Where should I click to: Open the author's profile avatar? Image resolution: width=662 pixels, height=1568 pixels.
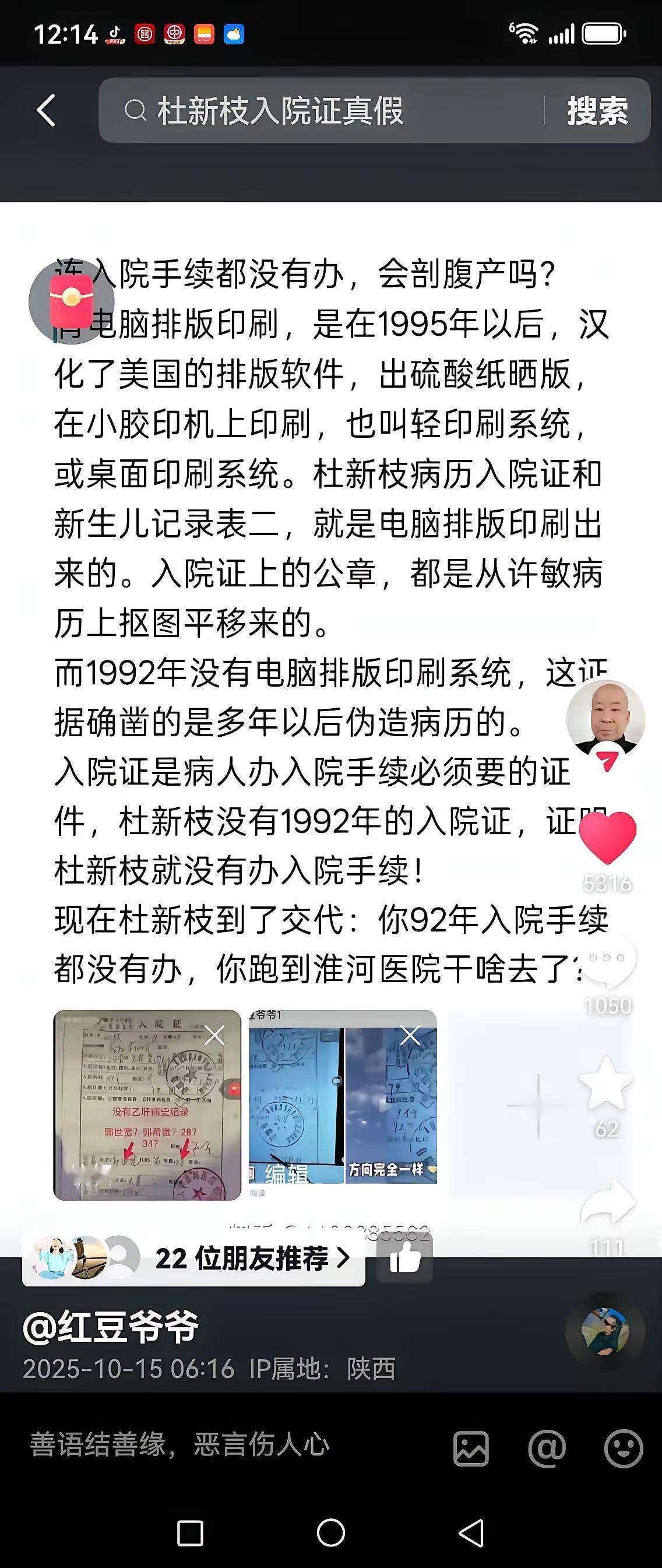pyautogui.click(x=605, y=719)
